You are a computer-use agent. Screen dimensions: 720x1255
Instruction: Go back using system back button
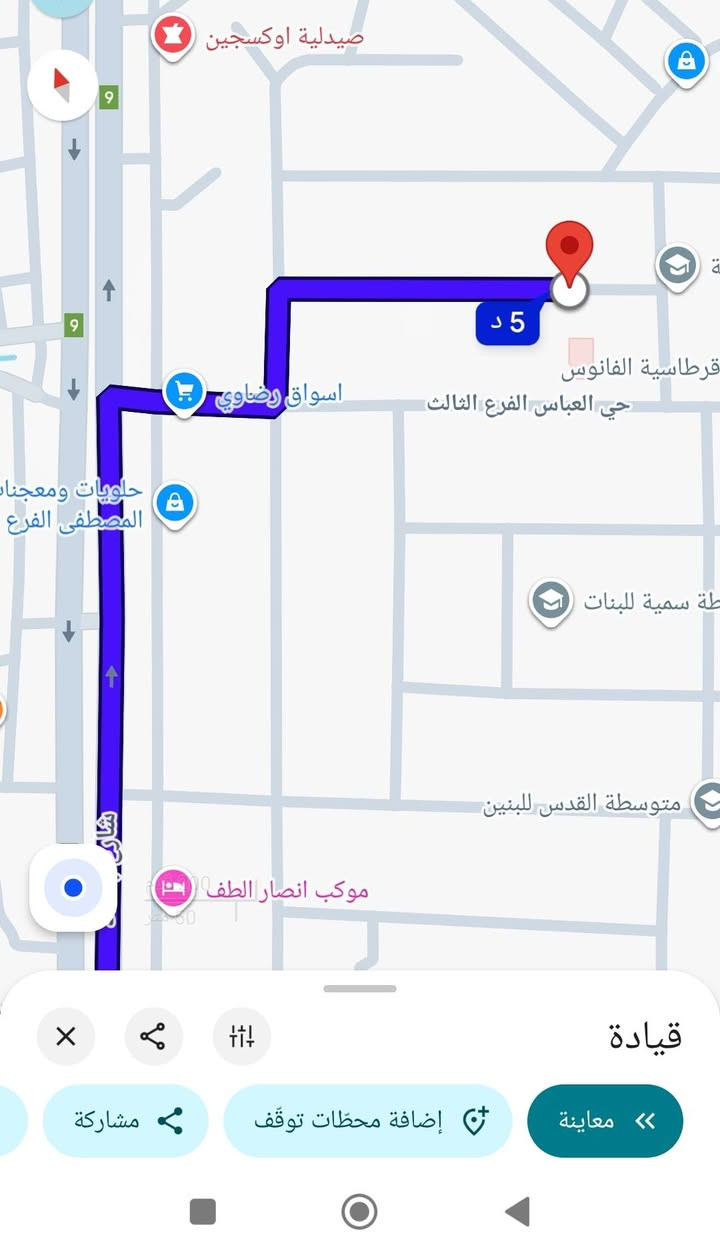517,1212
